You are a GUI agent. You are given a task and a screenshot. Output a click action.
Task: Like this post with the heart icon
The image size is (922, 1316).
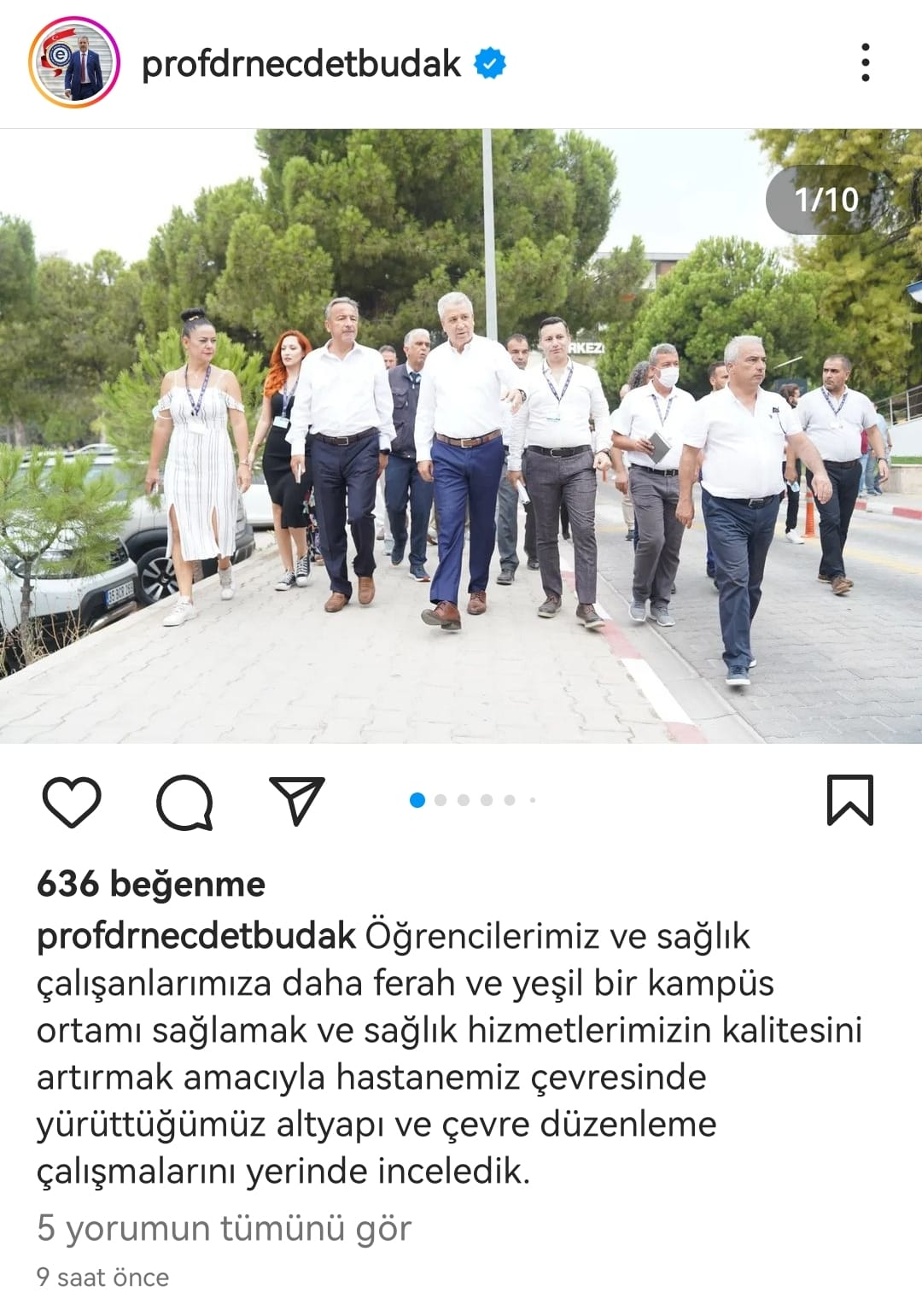click(72, 801)
